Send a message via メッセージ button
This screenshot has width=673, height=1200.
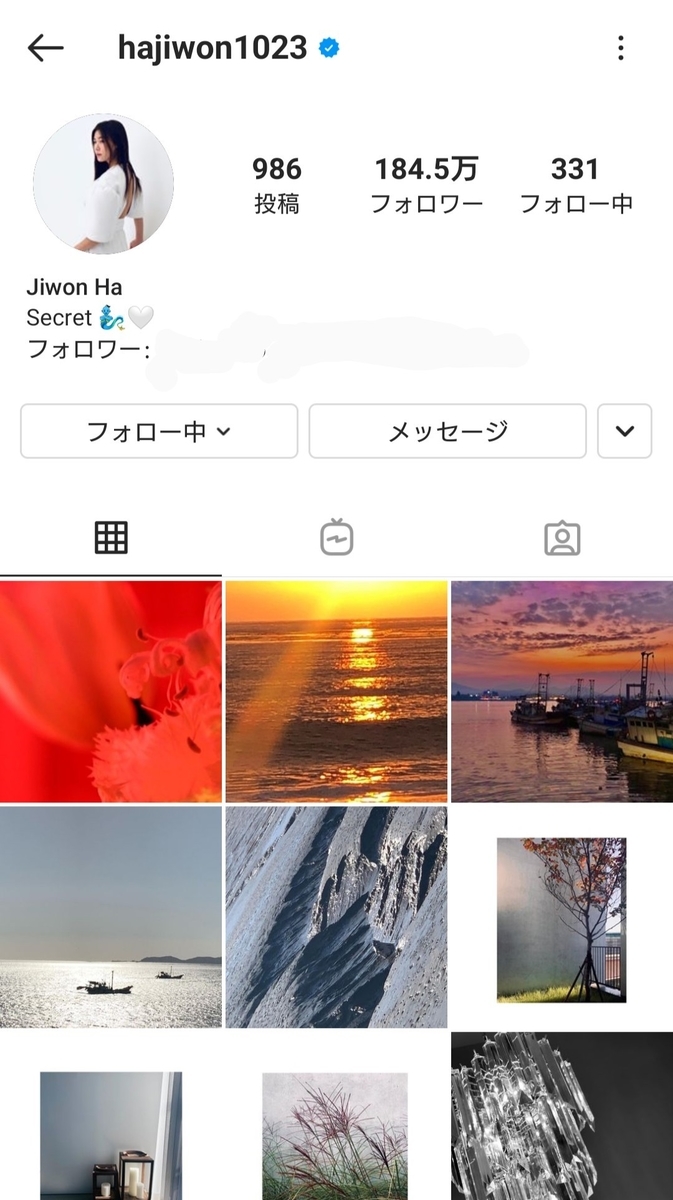(447, 431)
